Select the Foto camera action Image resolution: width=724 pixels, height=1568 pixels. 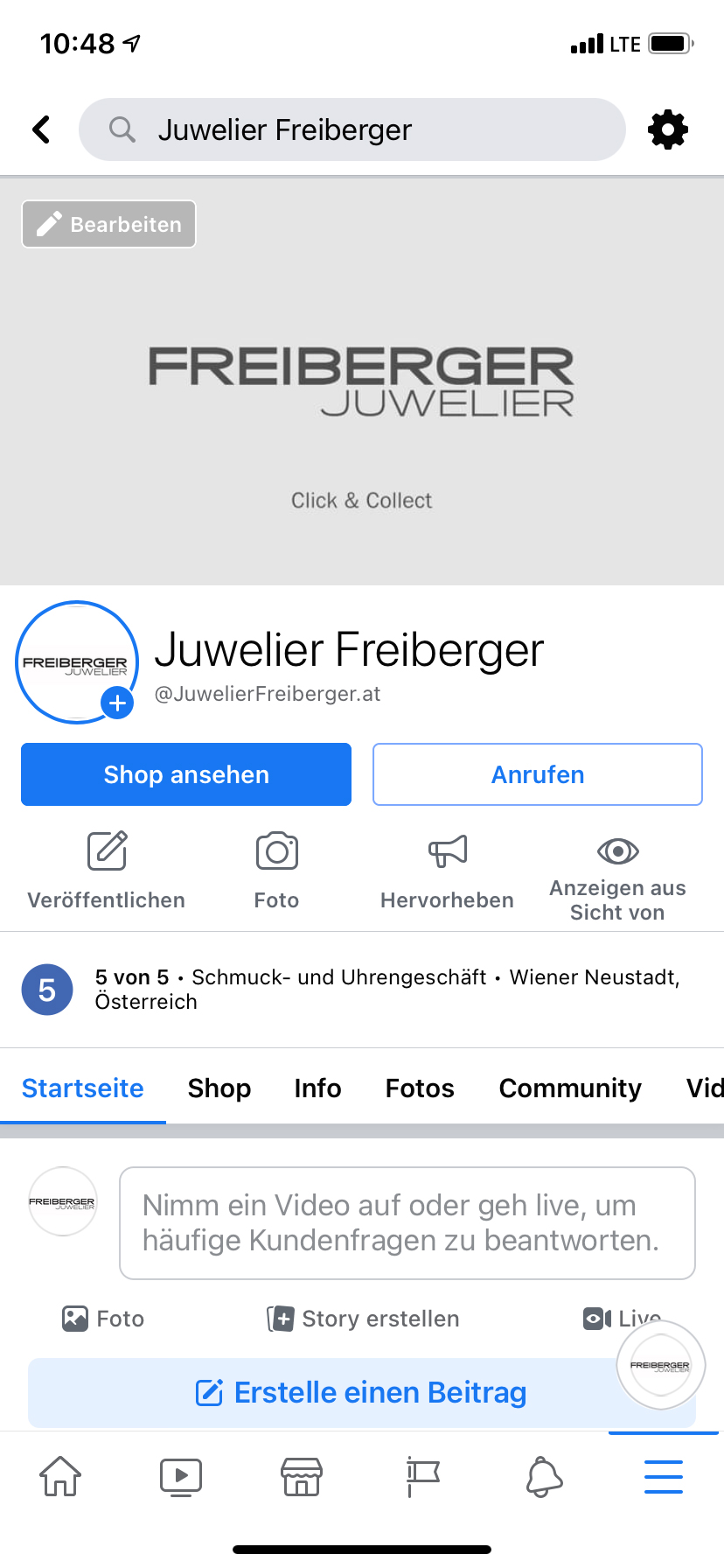click(276, 870)
